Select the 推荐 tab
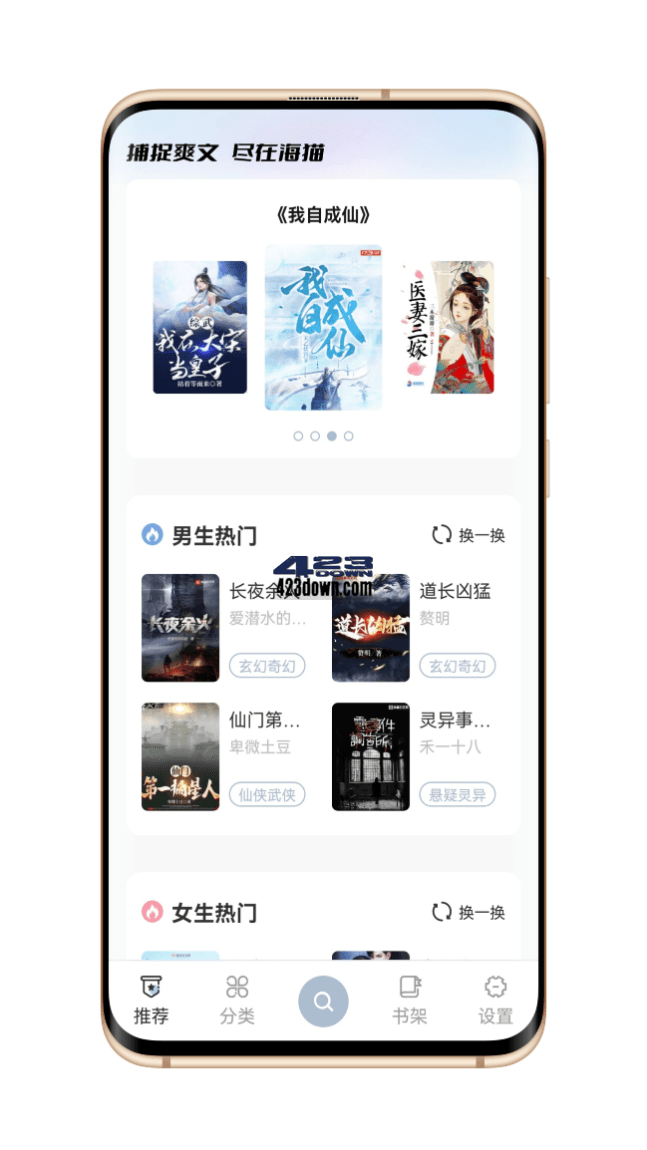 tap(151, 1000)
